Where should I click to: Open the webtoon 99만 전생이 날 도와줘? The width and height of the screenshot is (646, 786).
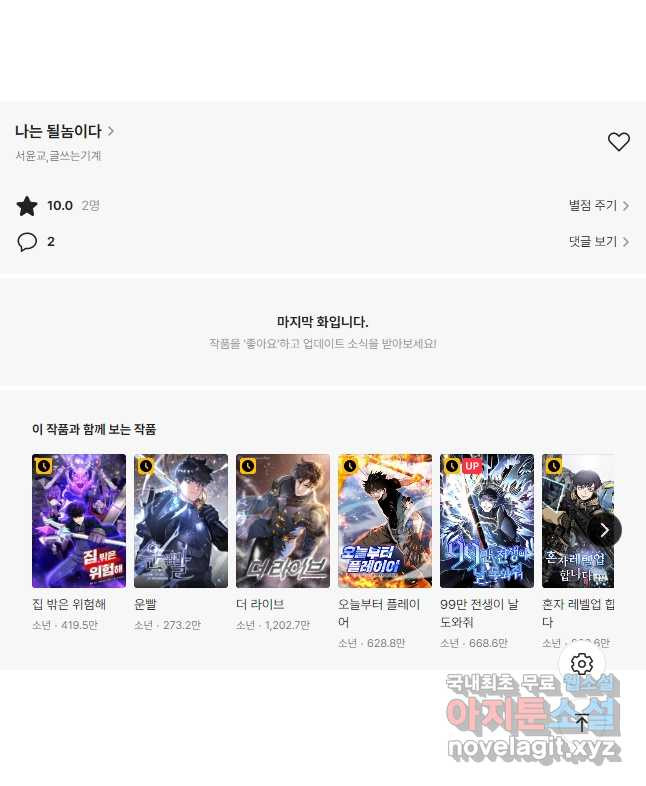(x=487, y=521)
